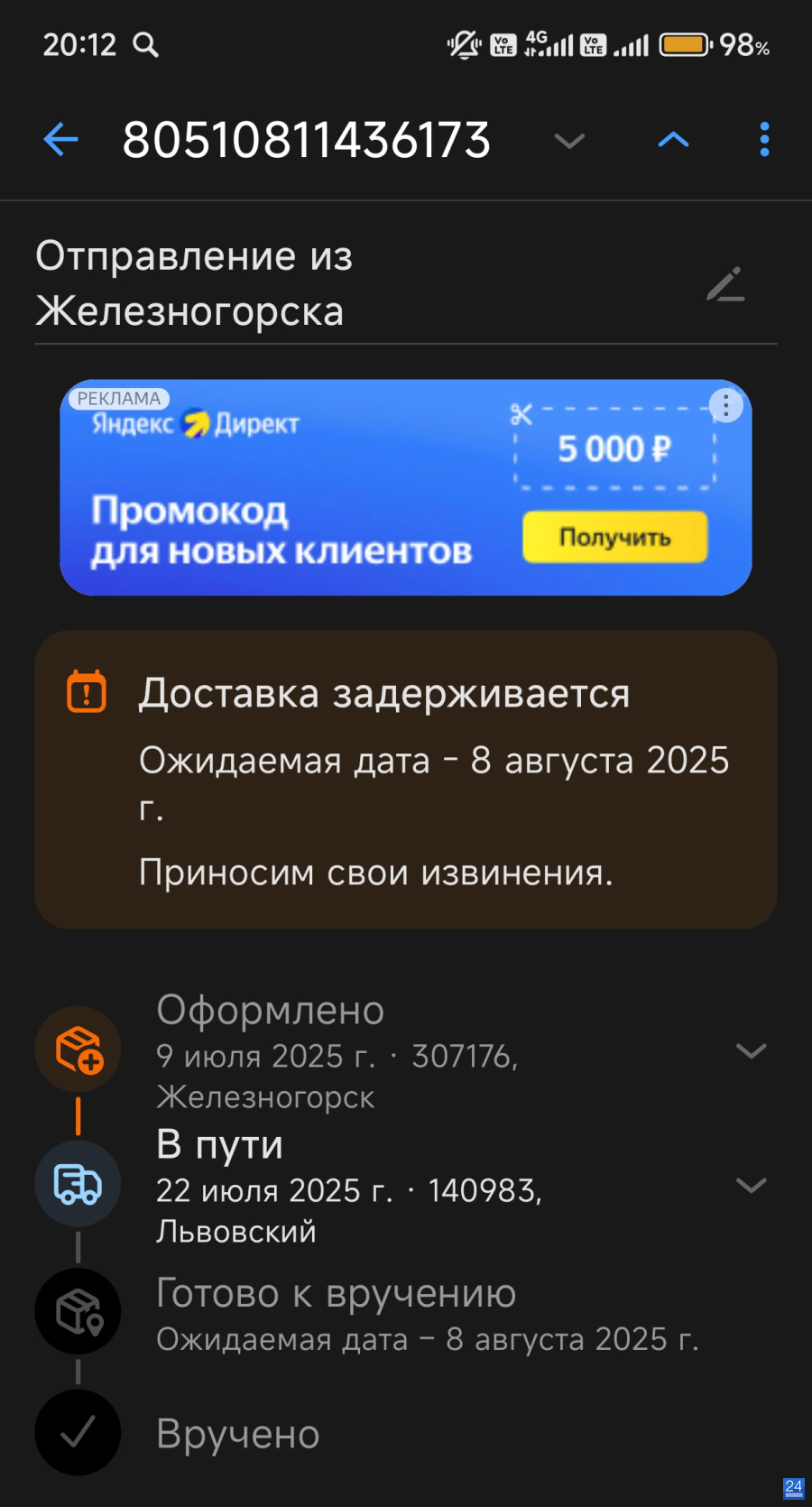Edit the shipment name with the pencil icon

tap(725, 284)
